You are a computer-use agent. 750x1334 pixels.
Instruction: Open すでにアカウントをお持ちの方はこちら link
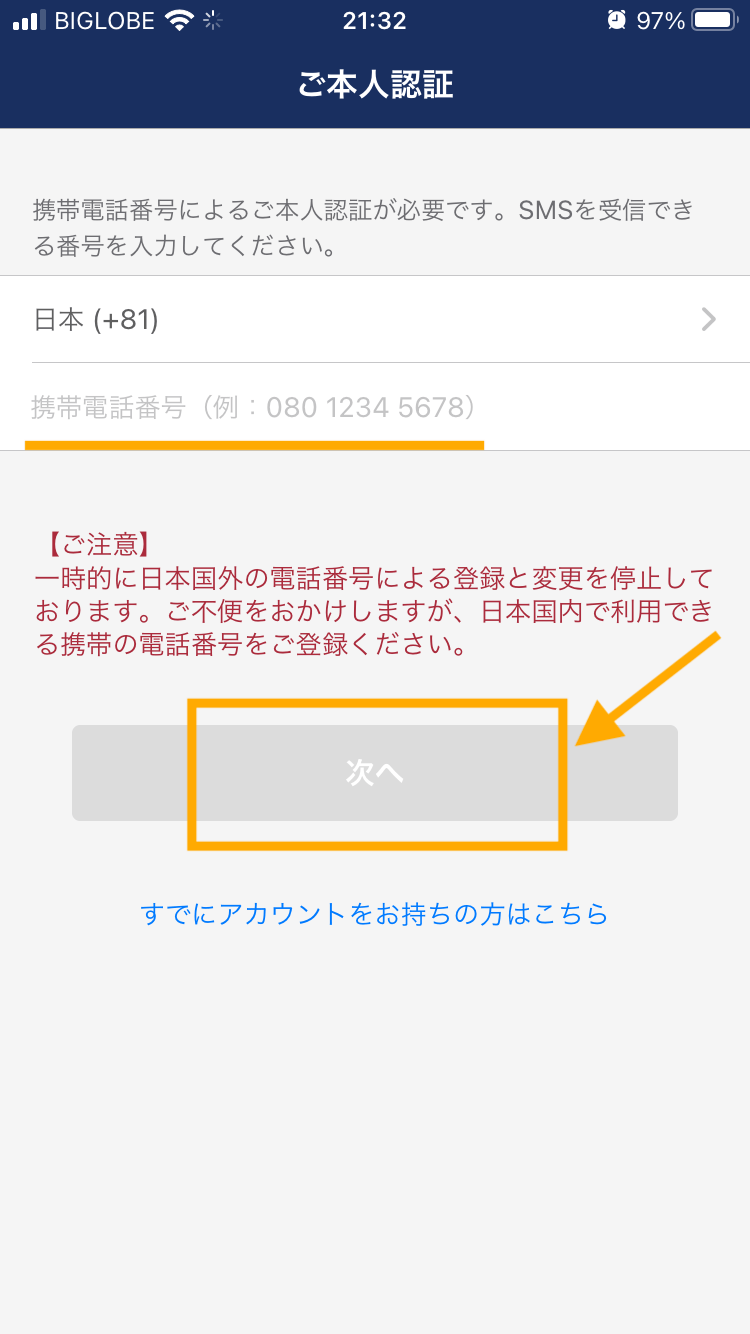coord(375,914)
